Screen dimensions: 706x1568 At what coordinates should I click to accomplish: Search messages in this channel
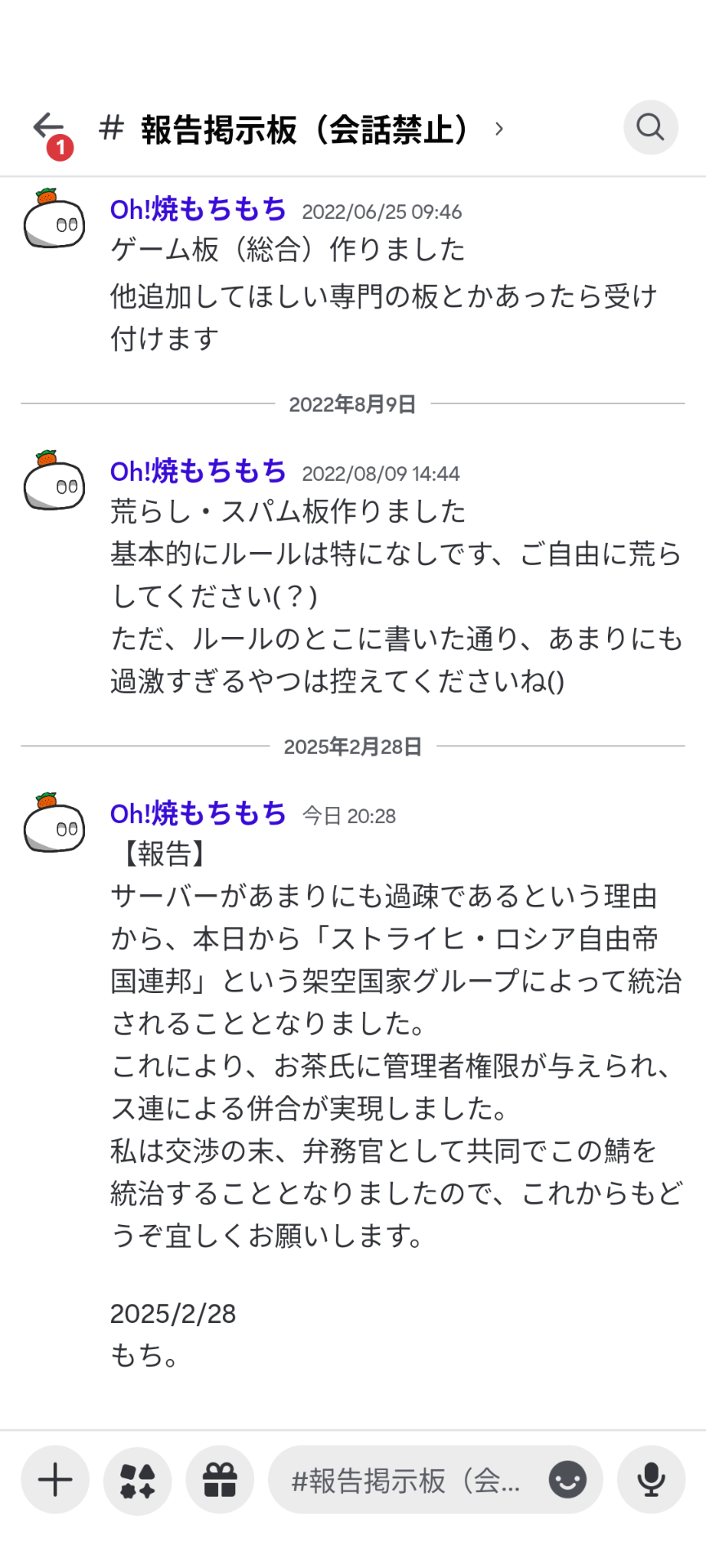click(x=650, y=127)
